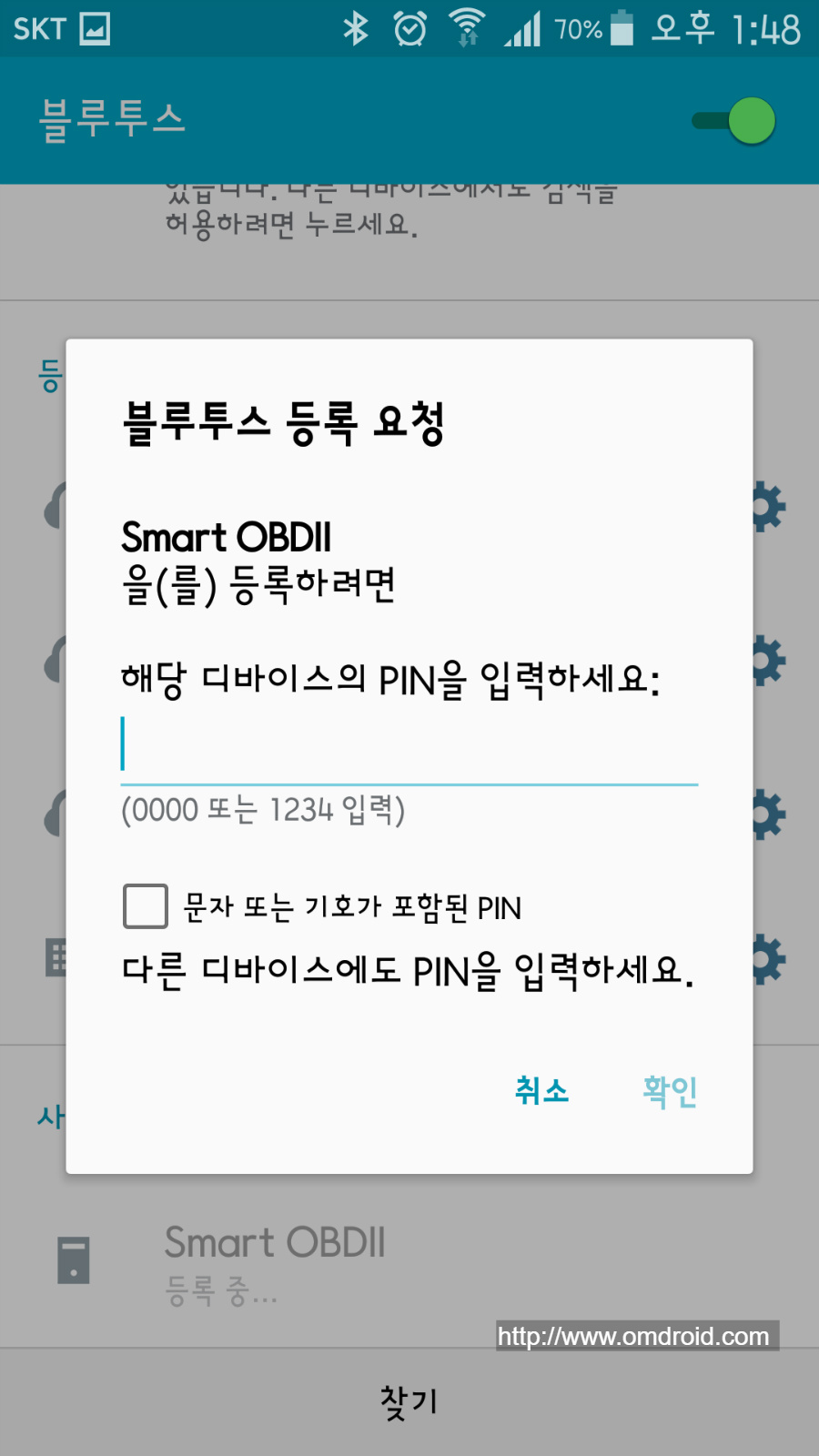The image size is (819, 1456).
Task: Confirm the PIN with 확인
Action: [x=670, y=1090]
